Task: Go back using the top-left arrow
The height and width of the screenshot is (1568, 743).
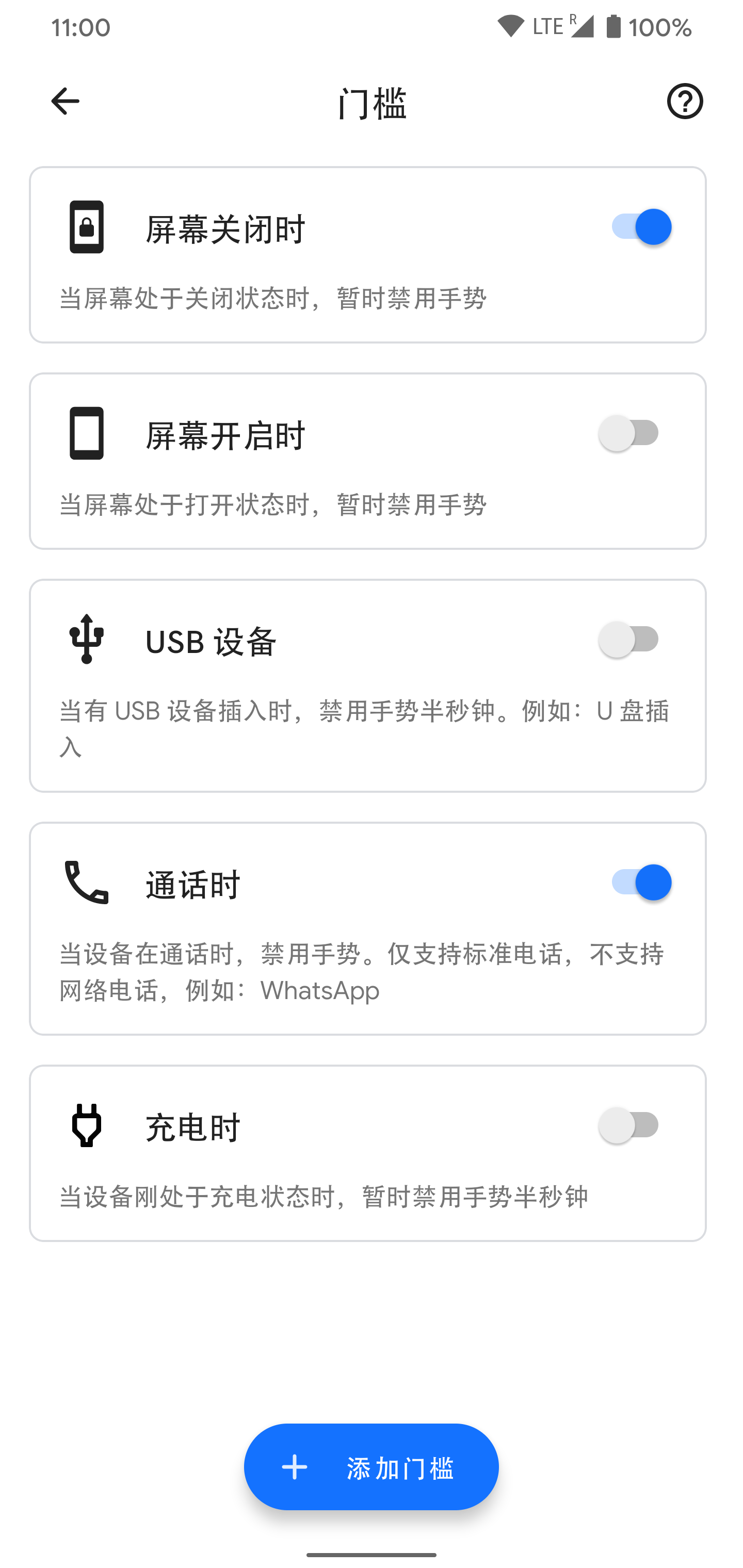Action: pos(65,101)
